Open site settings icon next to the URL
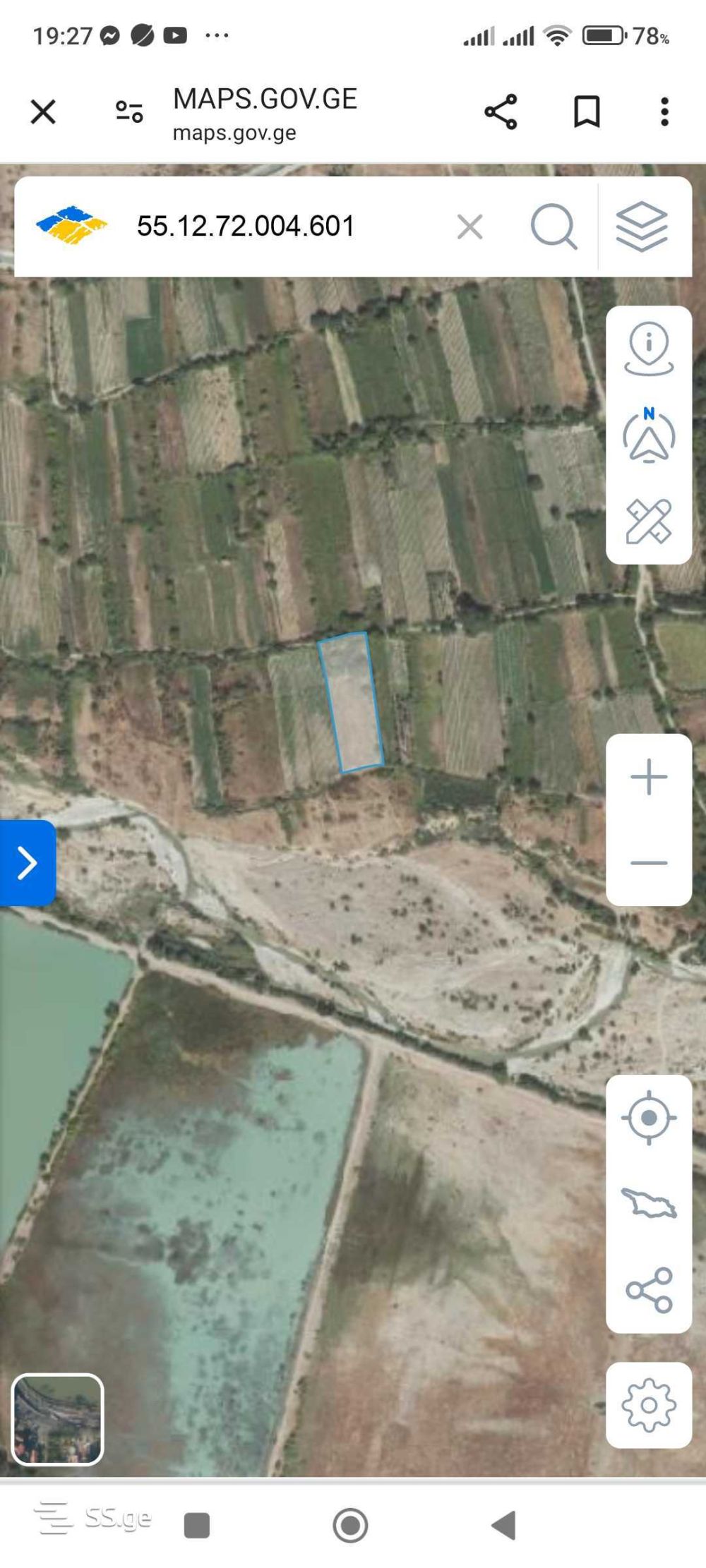Image resolution: width=706 pixels, height=1568 pixels. (x=129, y=111)
